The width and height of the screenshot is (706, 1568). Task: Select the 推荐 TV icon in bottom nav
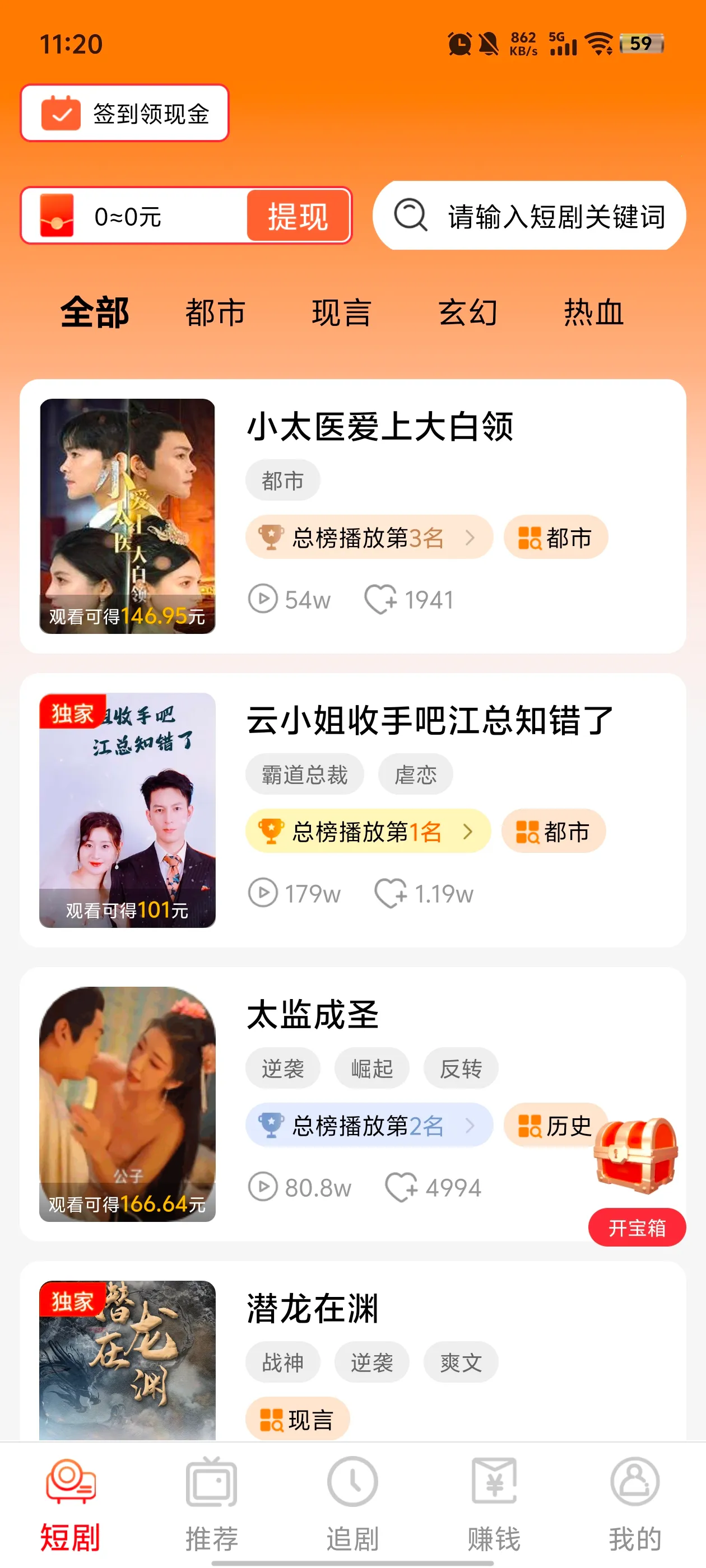pos(212,1486)
